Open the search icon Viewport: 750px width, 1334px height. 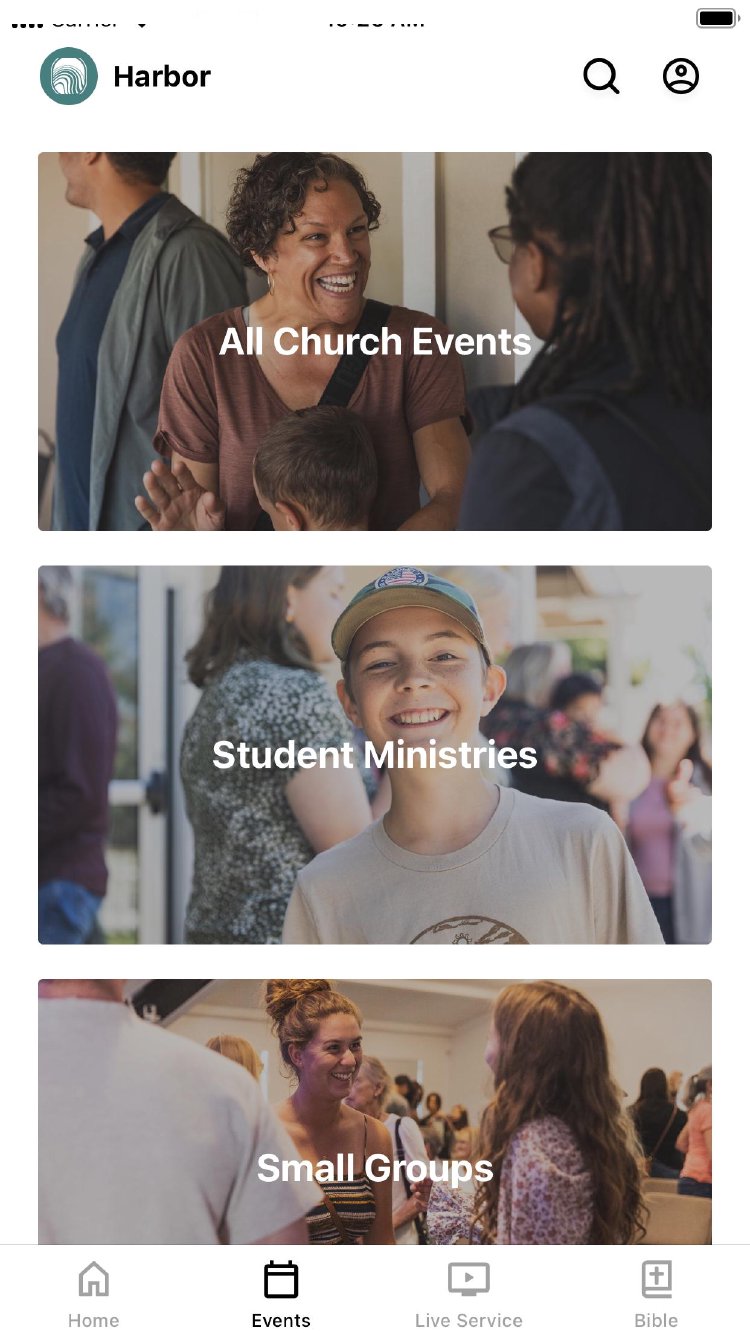click(601, 76)
